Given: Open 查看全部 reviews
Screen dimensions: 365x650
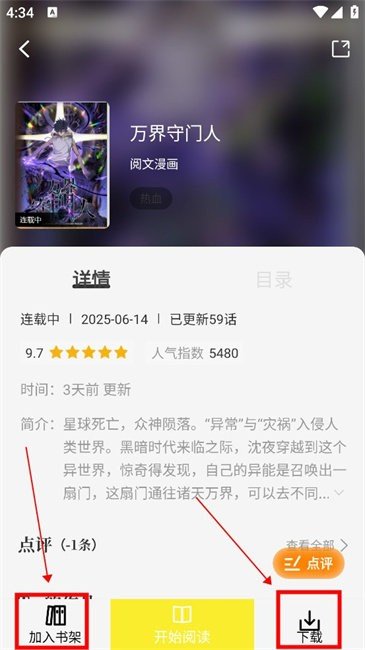Looking at the screenshot, I should (316, 545).
